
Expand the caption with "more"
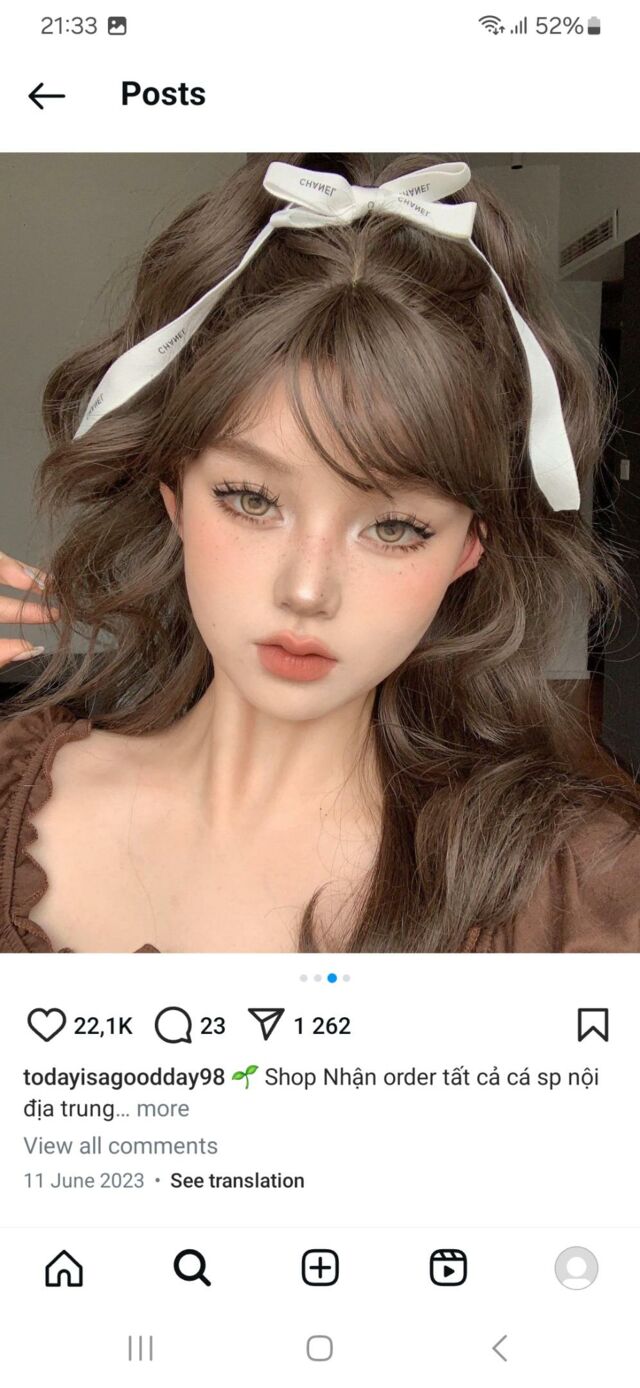point(163,1108)
